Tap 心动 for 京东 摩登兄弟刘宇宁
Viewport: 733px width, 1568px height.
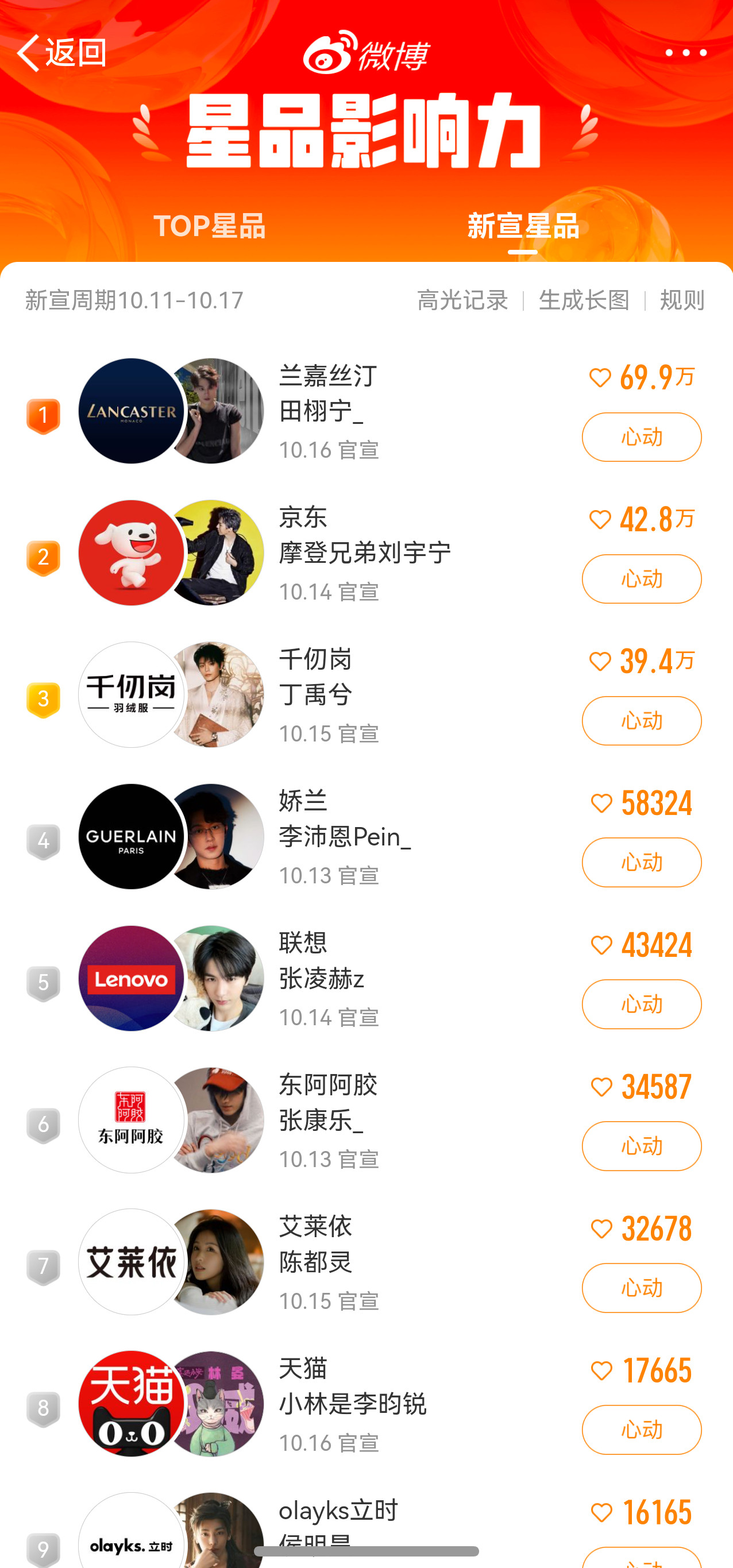pyautogui.click(x=641, y=579)
